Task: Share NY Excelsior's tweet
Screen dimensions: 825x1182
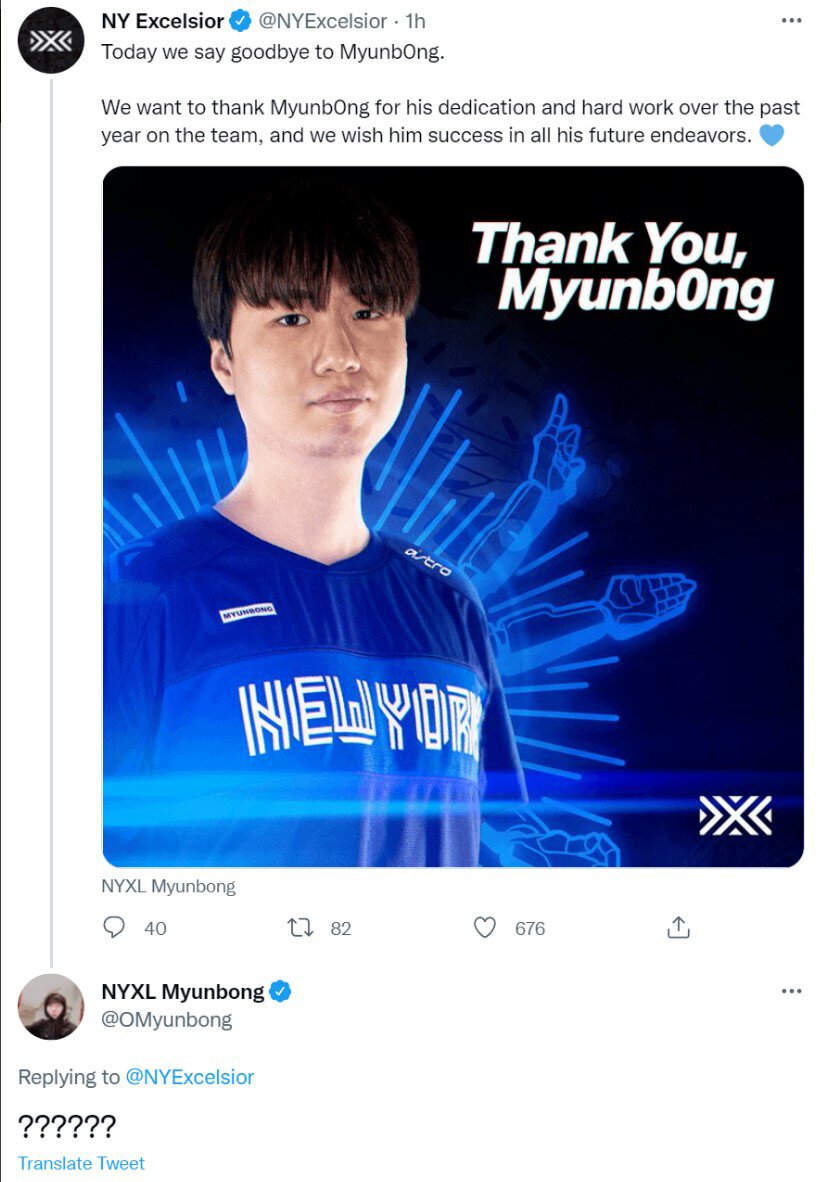Action: tap(678, 928)
